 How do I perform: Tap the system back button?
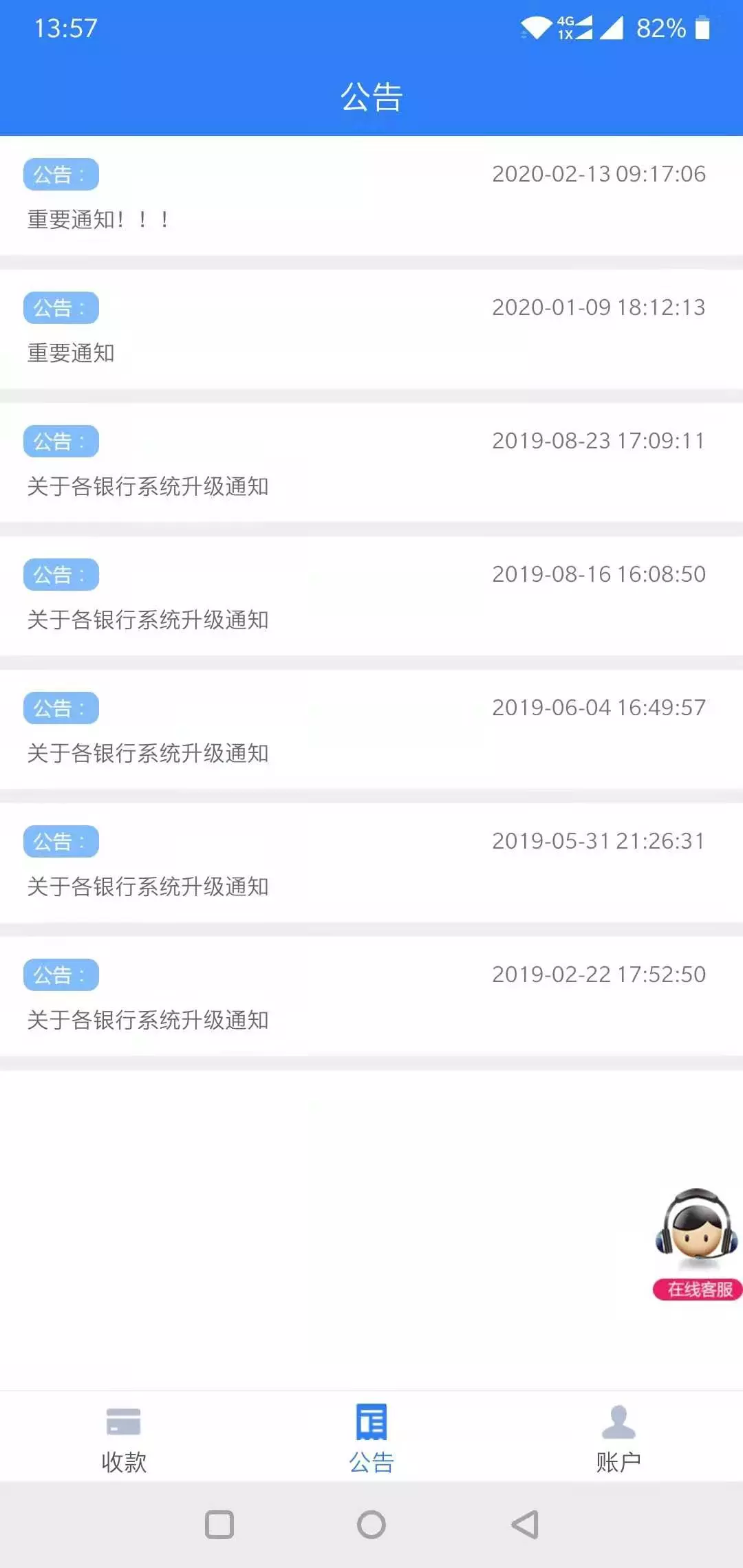coord(525,1525)
